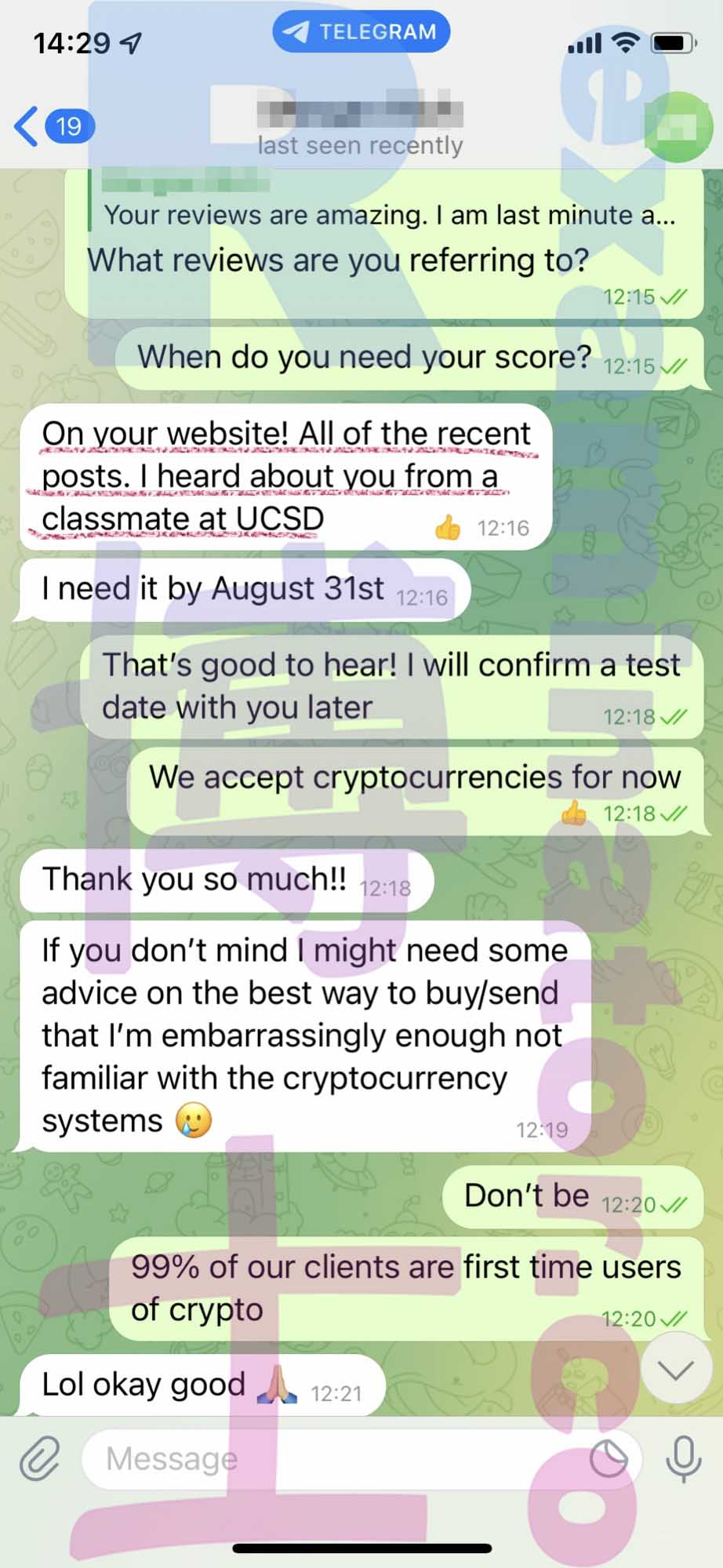Open contact info from the name header

360,126
